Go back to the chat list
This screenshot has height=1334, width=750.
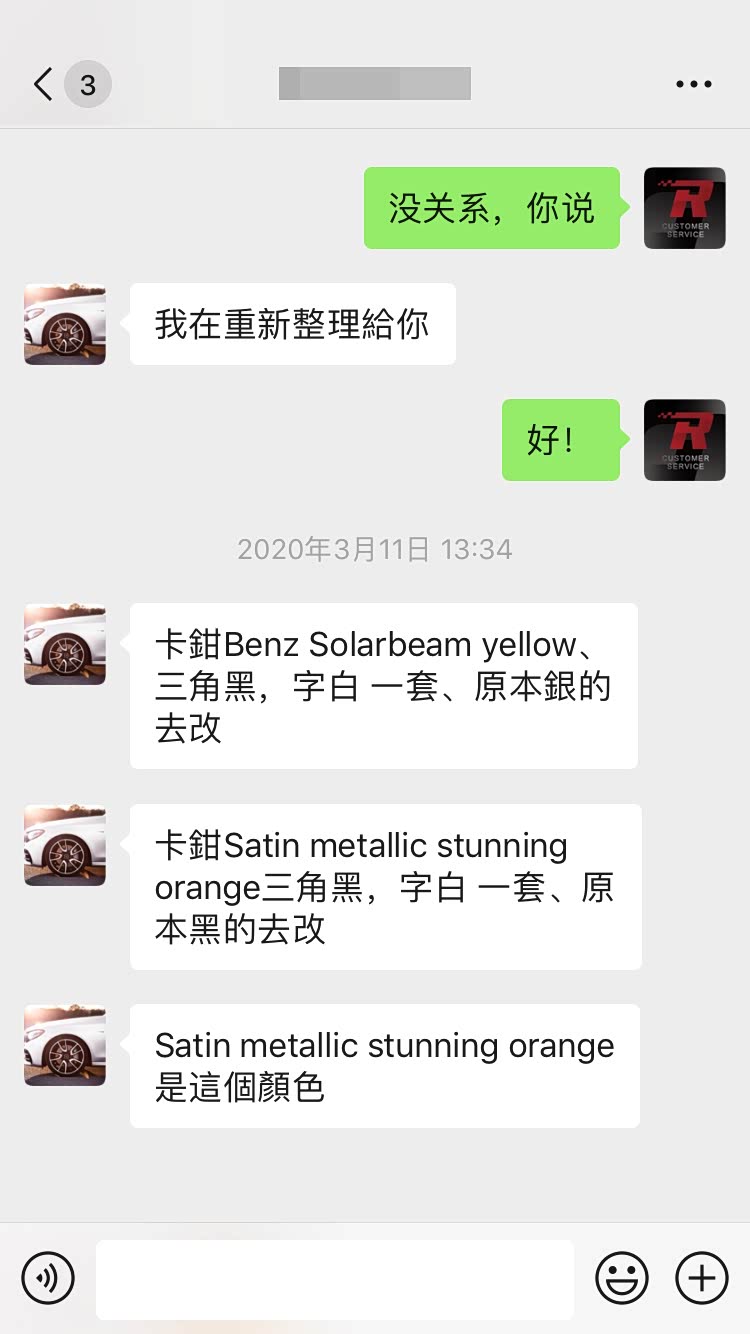click(44, 85)
